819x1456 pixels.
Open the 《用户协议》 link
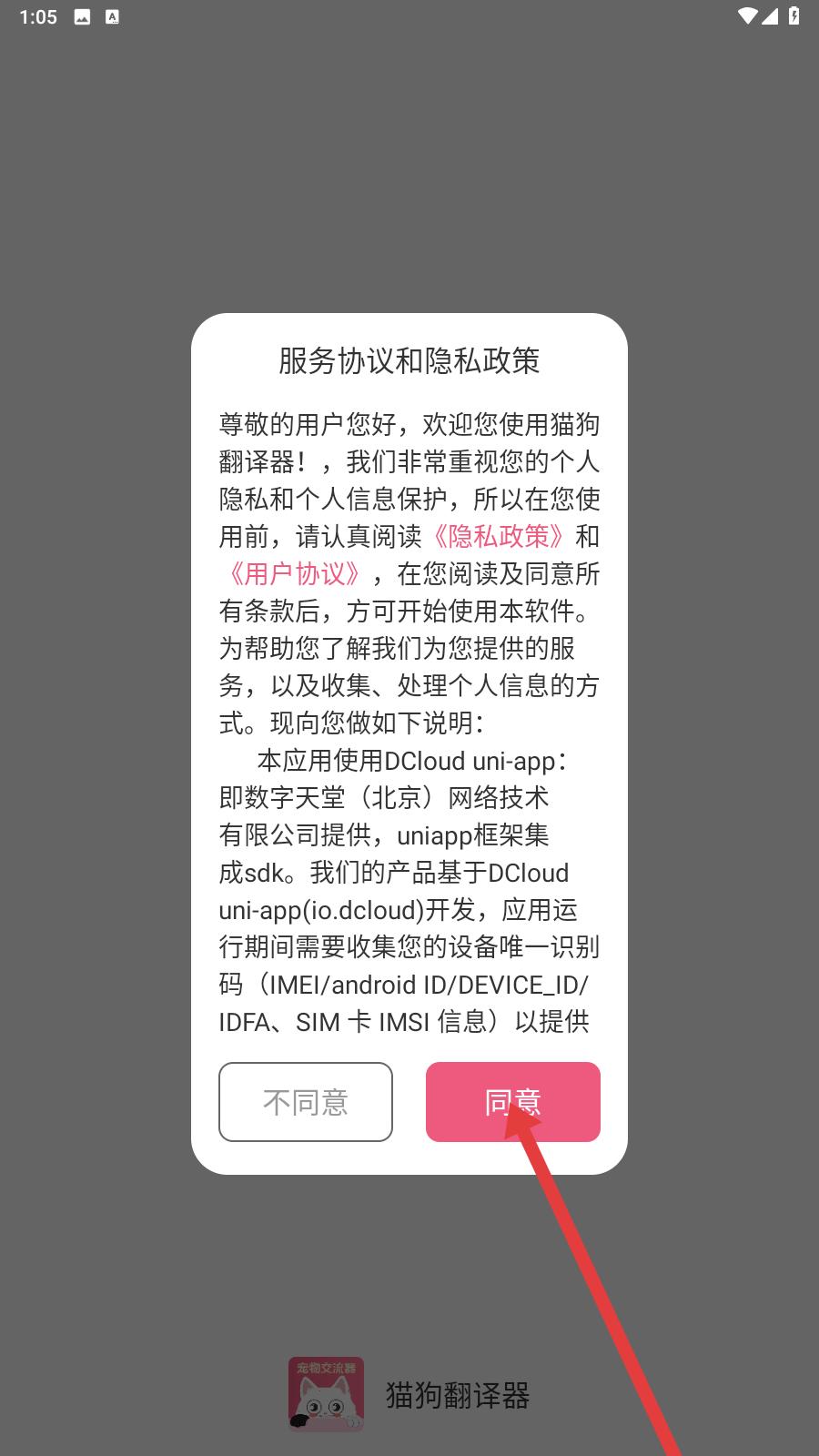pos(294,573)
